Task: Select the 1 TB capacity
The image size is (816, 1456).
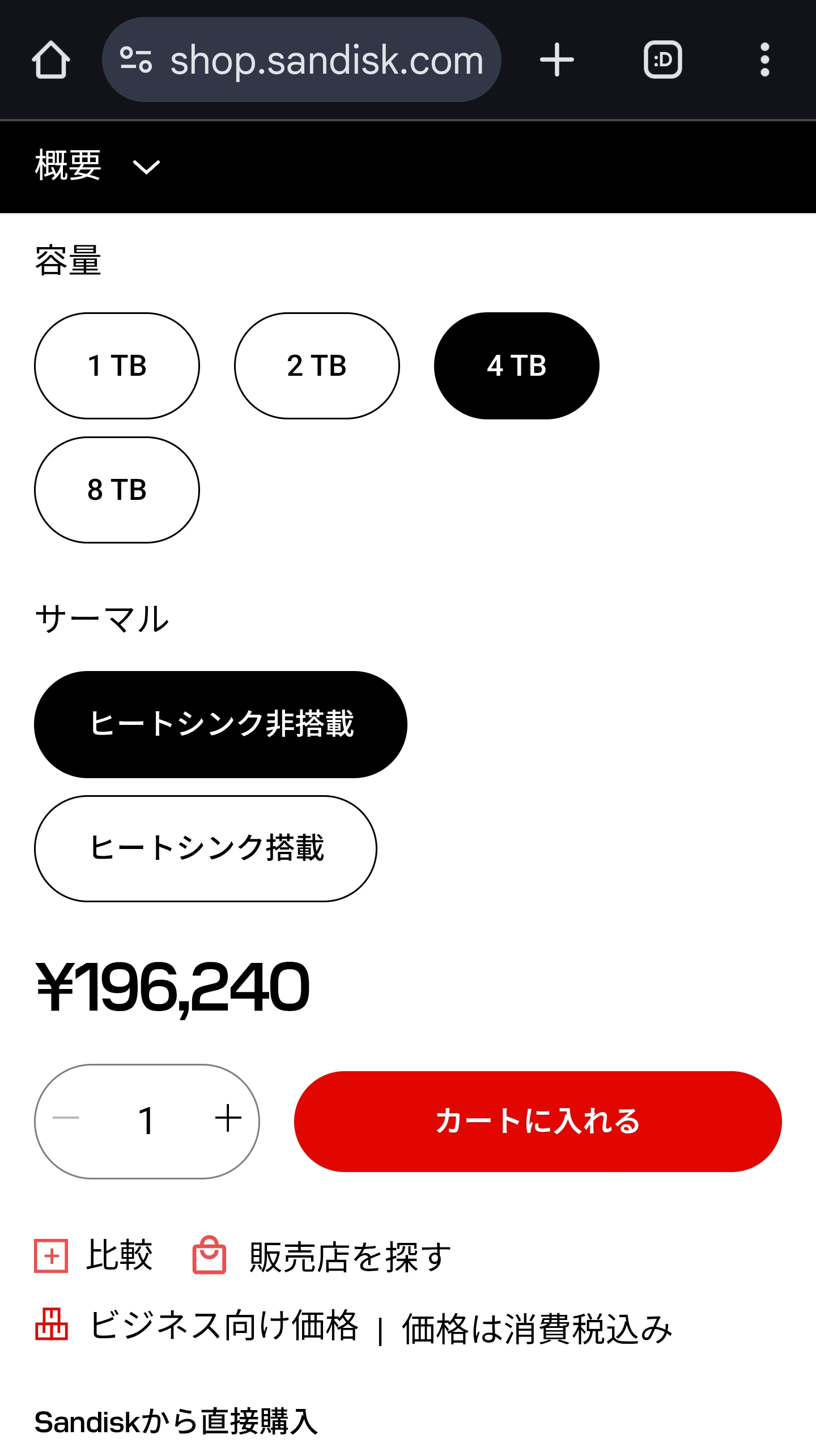Action: [117, 366]
